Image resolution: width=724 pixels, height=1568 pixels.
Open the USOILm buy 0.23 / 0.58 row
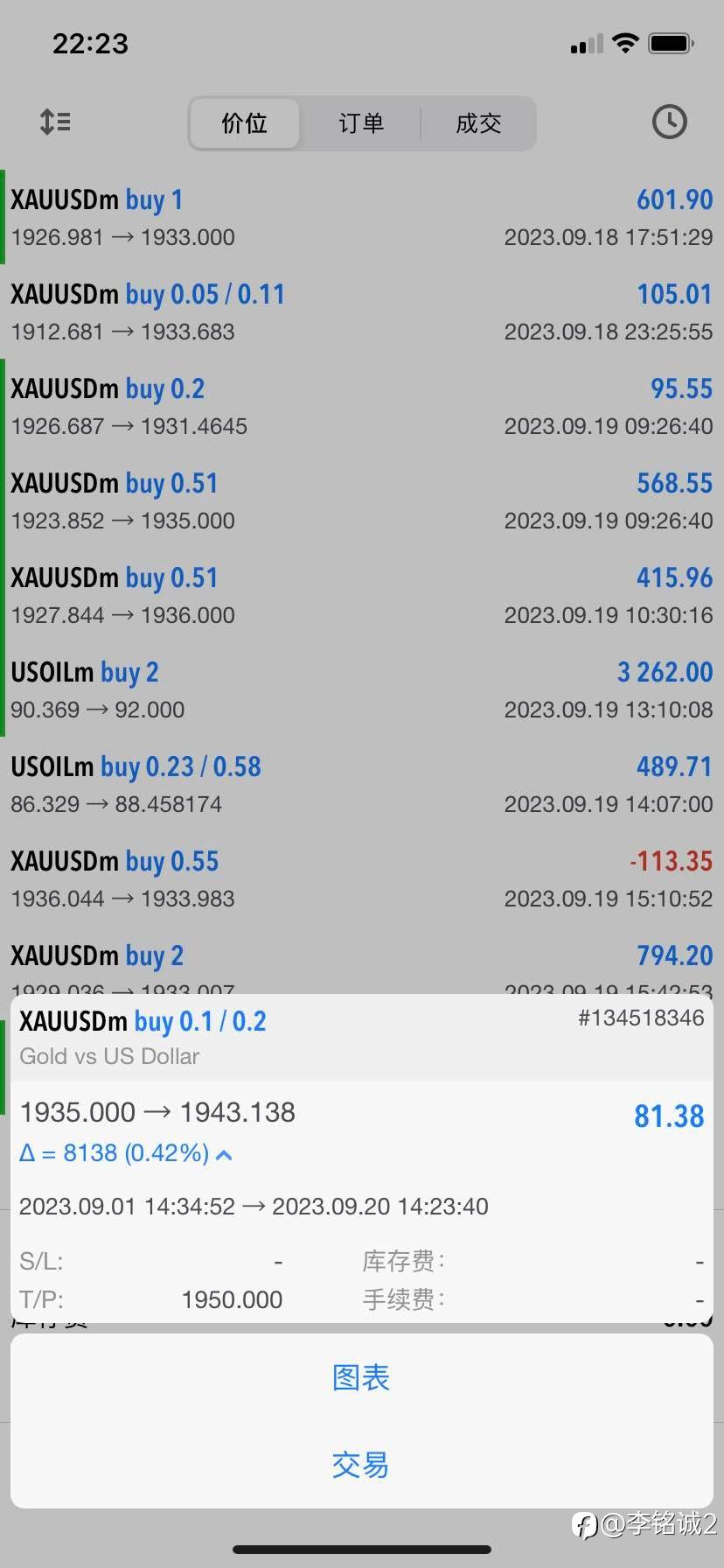[362, 784]
